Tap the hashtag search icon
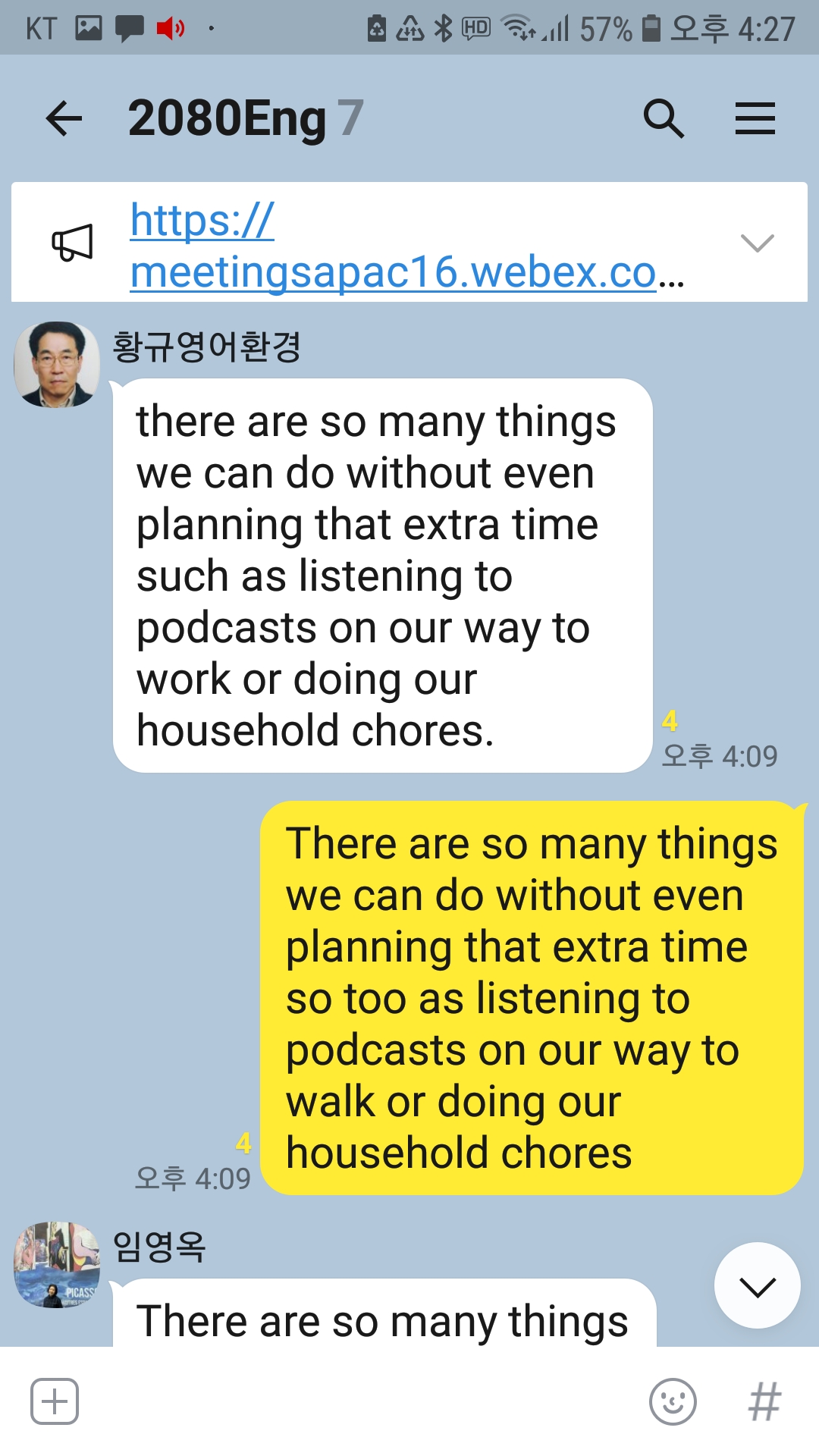This screenshot has height=1456, width=819. [764, 1401]
